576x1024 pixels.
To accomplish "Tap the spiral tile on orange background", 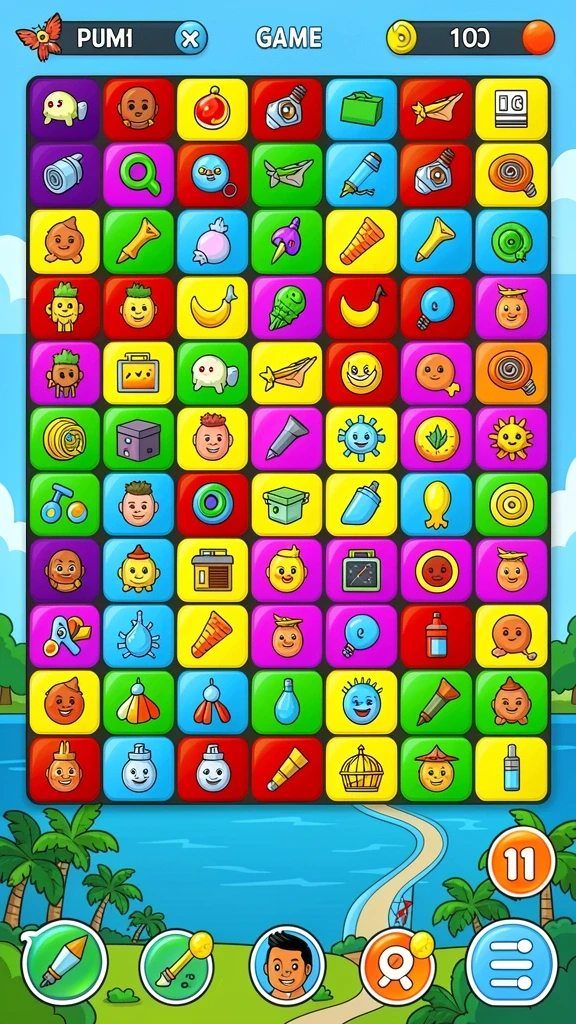I will pos(511,373).
